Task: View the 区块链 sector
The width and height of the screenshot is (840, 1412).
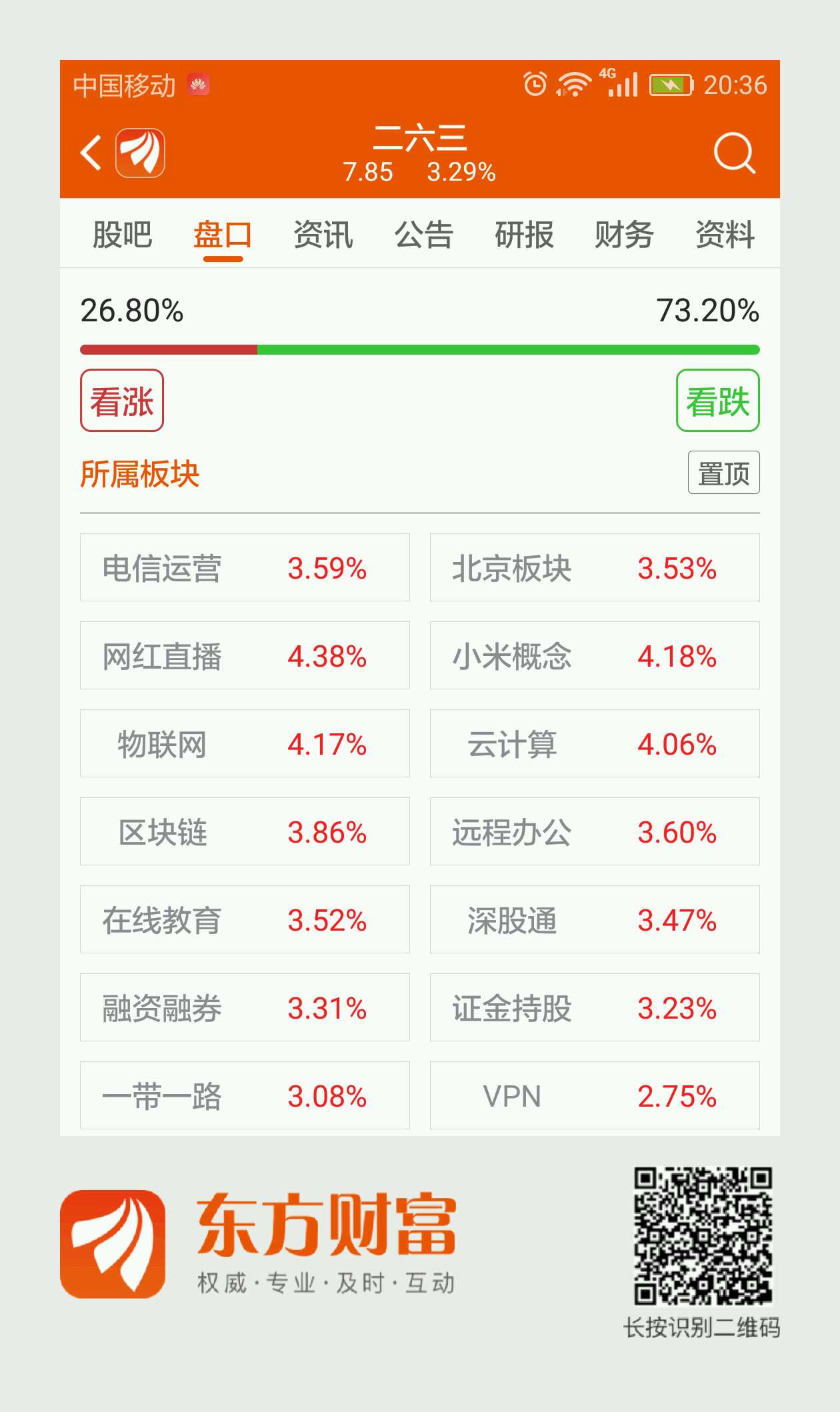Action: [x=245, y=831]
